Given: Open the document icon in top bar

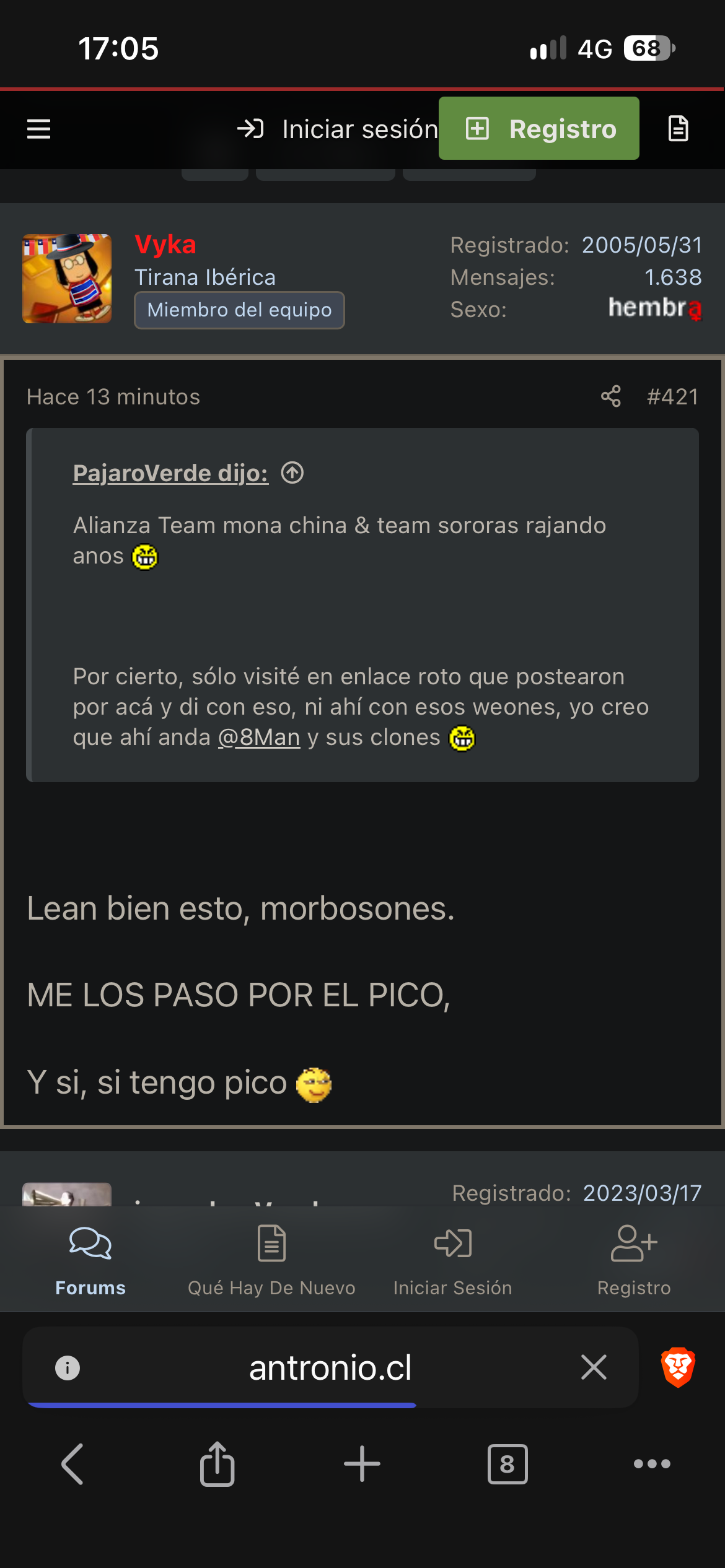Looking at the screenshot, I should point(679,129).
